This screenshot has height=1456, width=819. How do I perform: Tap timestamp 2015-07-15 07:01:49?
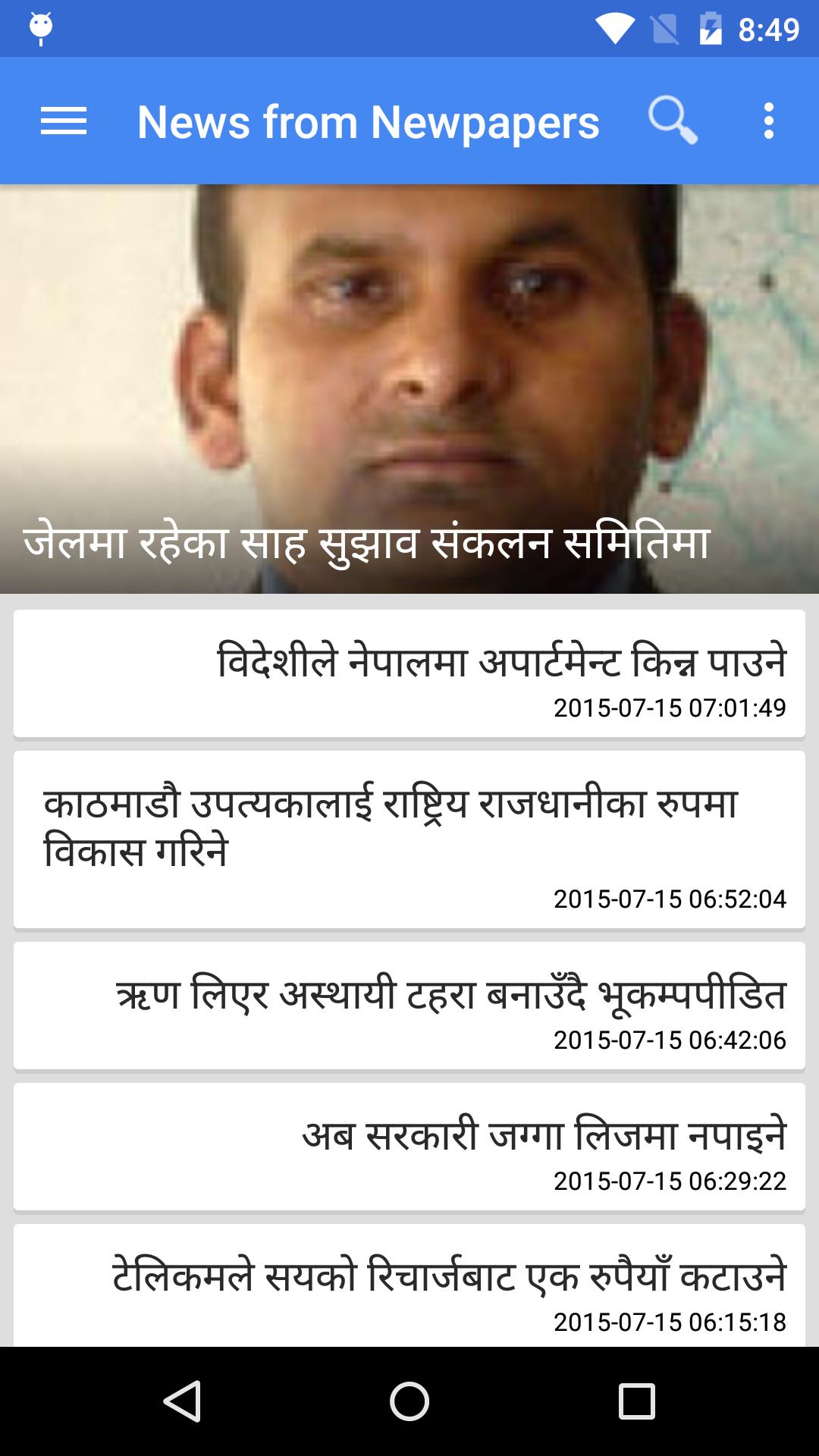[x=669, y=708]
